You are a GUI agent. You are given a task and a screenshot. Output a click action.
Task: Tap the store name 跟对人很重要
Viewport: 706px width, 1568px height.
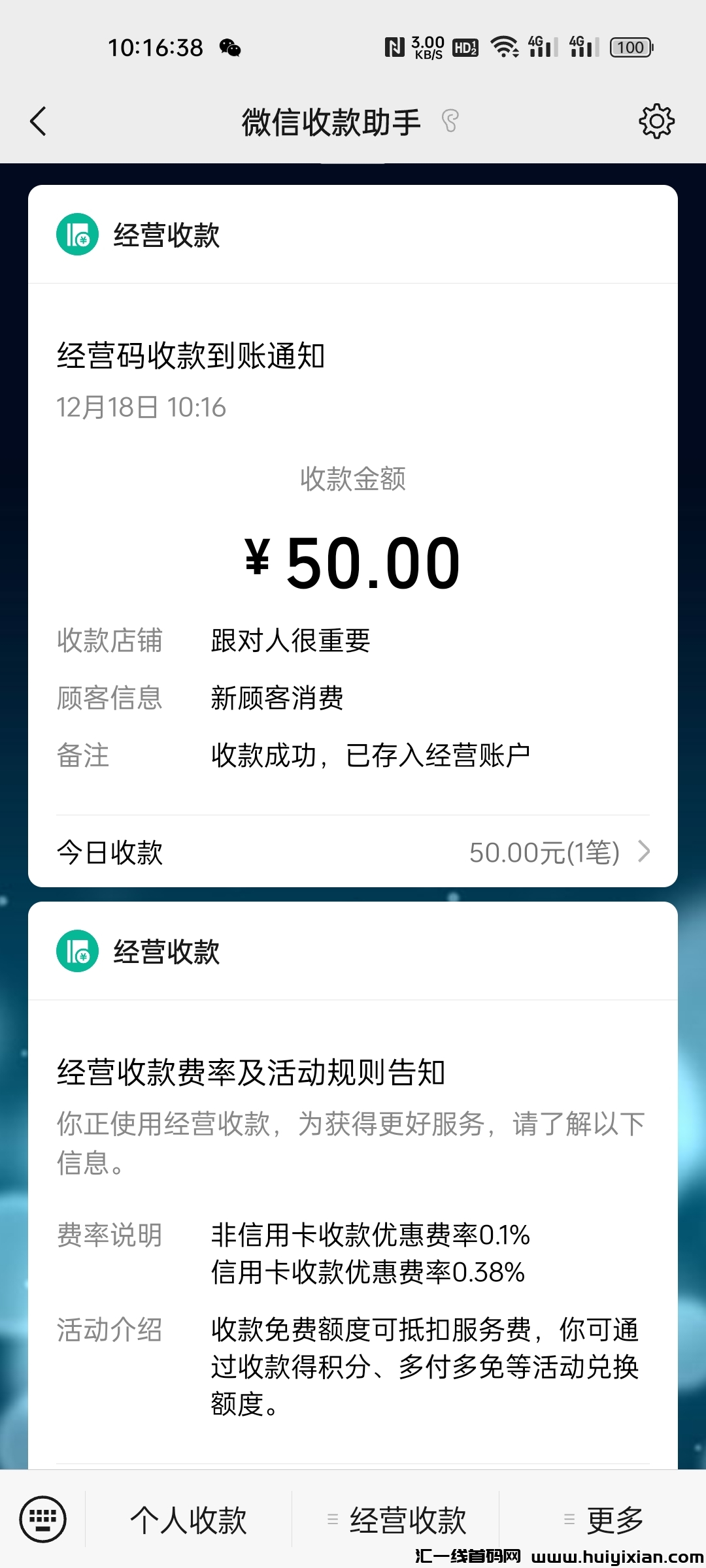pyautogui.click(x=290, y=641)
